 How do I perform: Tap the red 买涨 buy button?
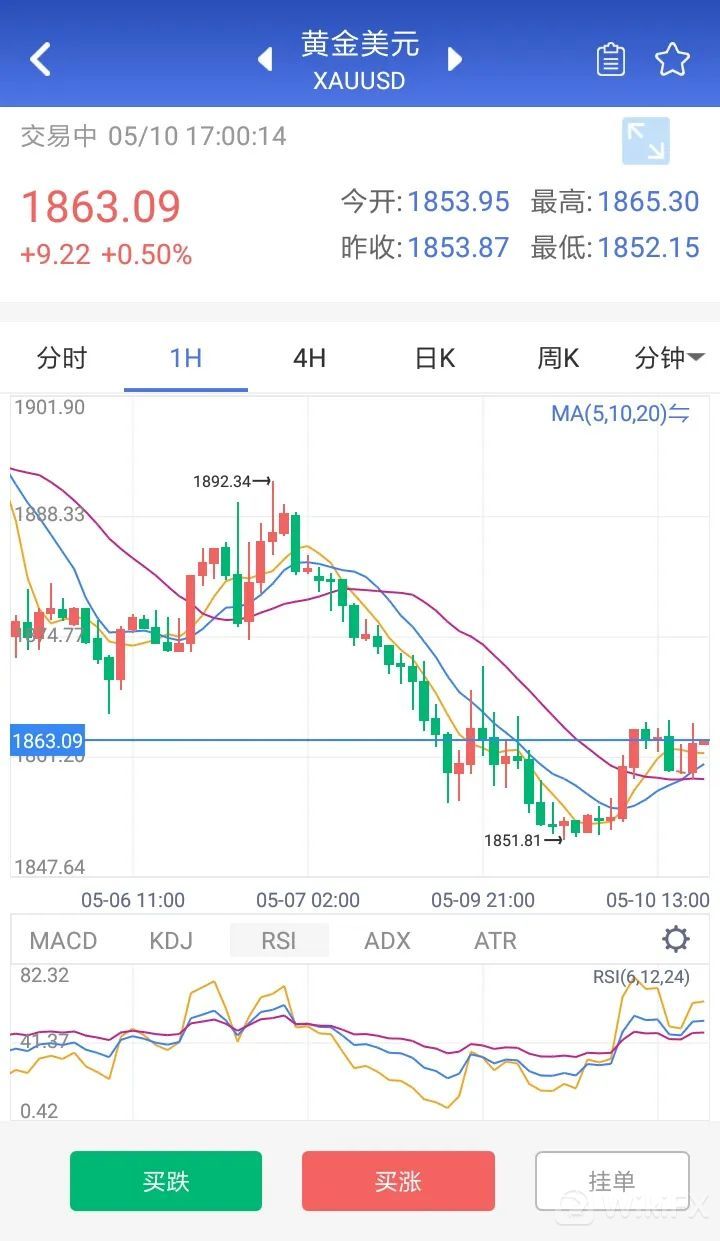[398, 1181]
